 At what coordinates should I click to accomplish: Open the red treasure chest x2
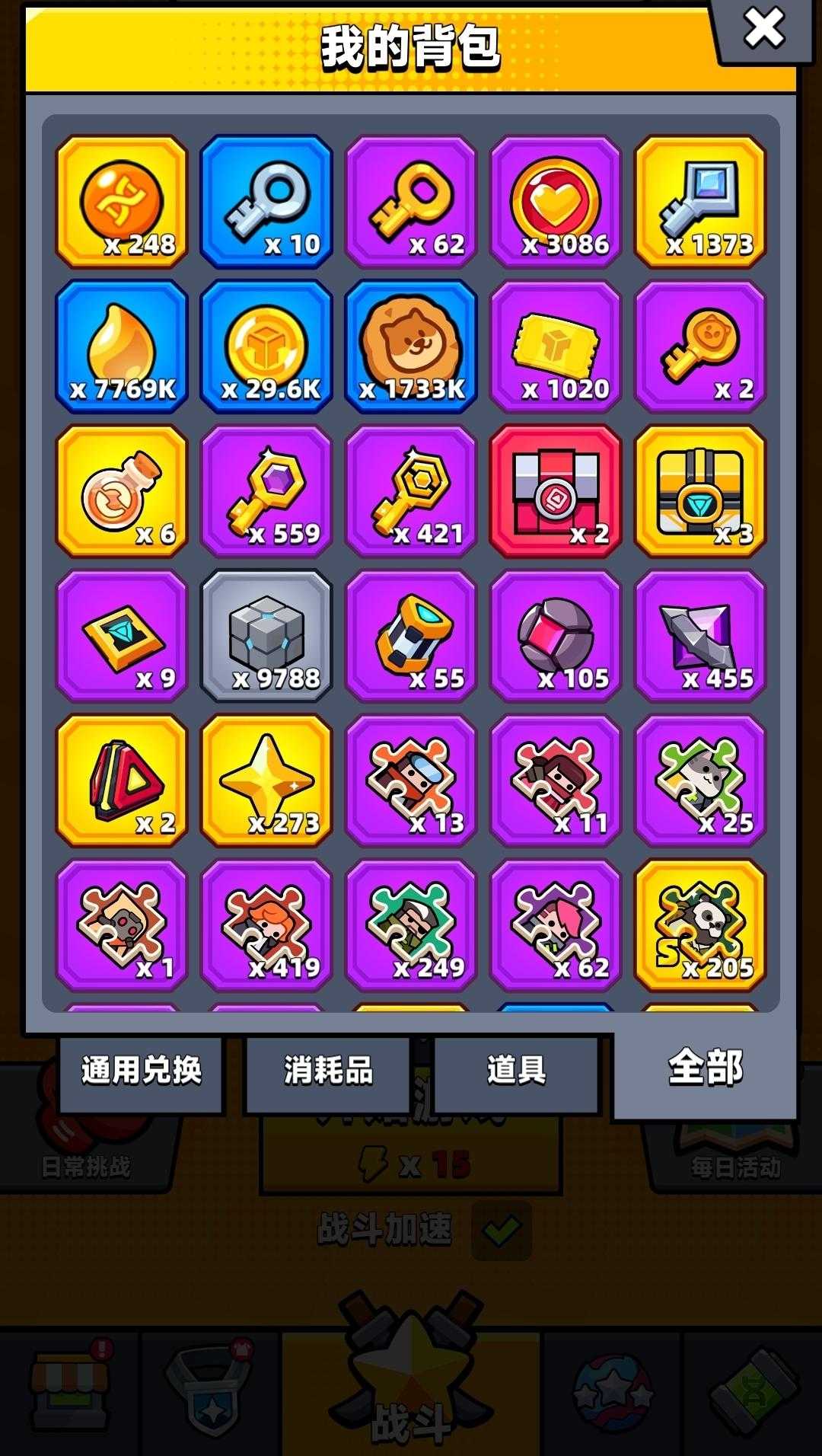(556, 491)
